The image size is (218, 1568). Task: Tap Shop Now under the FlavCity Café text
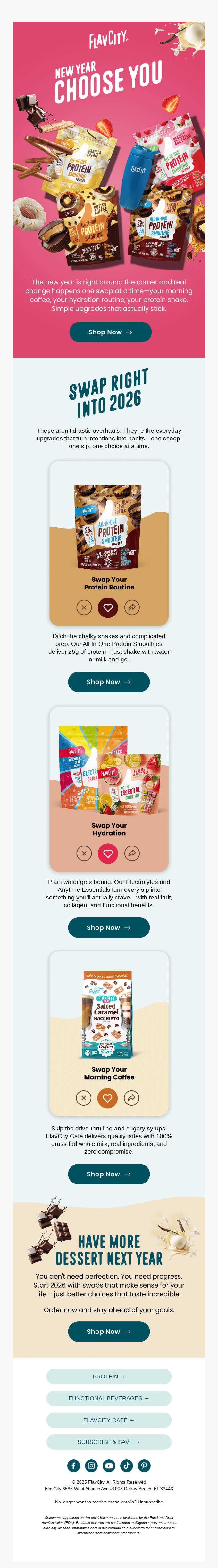click(x=109, y=1174)
